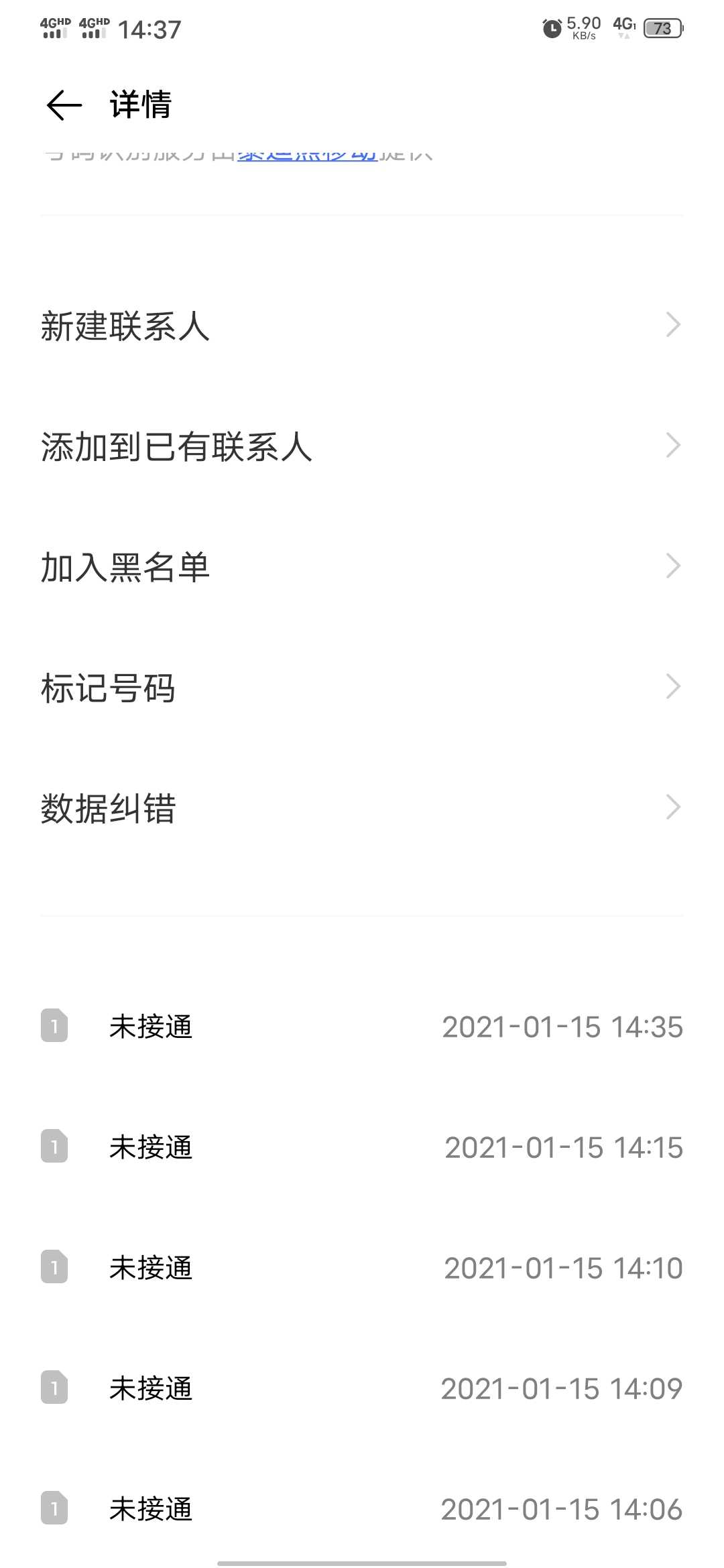Open the 未接通 call record from 14:15
This screenshot has width=724, height=1568.
click(362, 1147)
